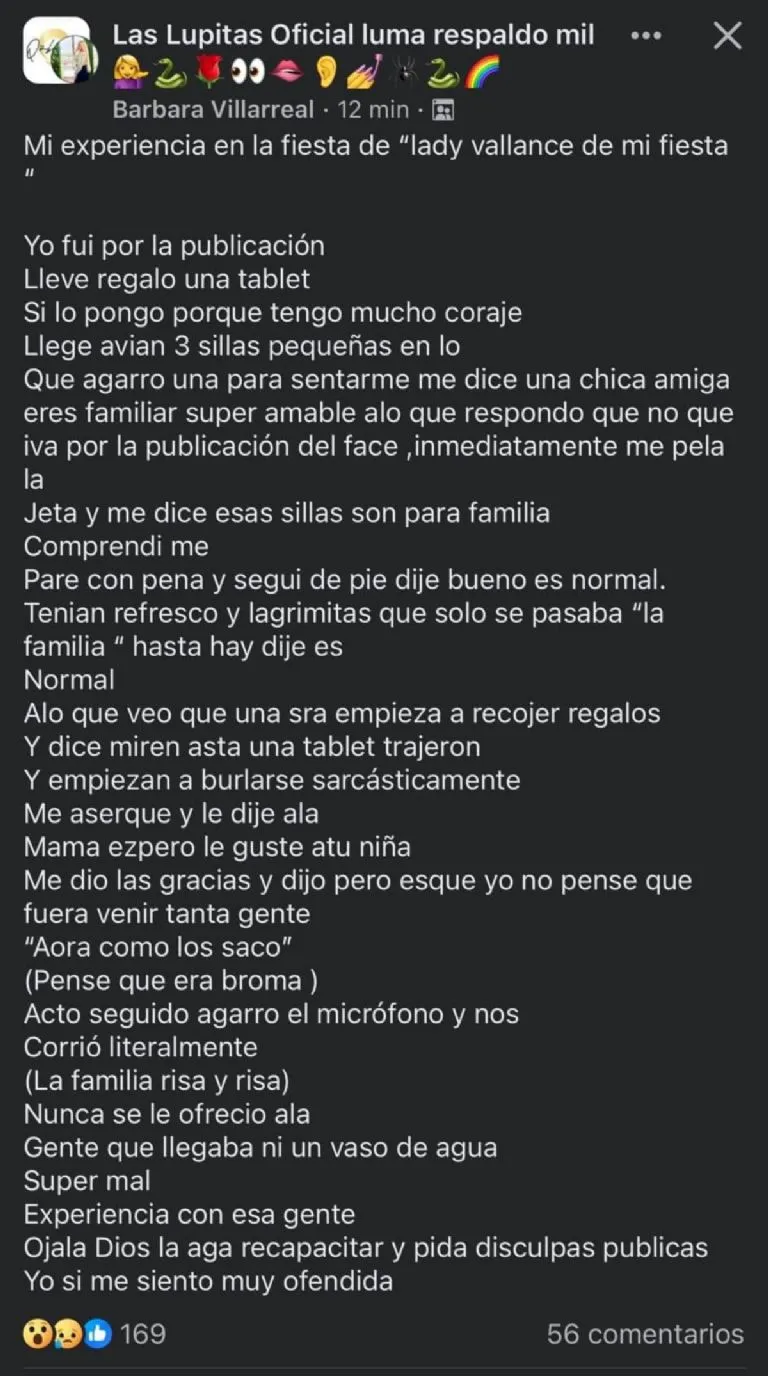
Task: Open the three-dot post options menu
Action: (647, 36)
